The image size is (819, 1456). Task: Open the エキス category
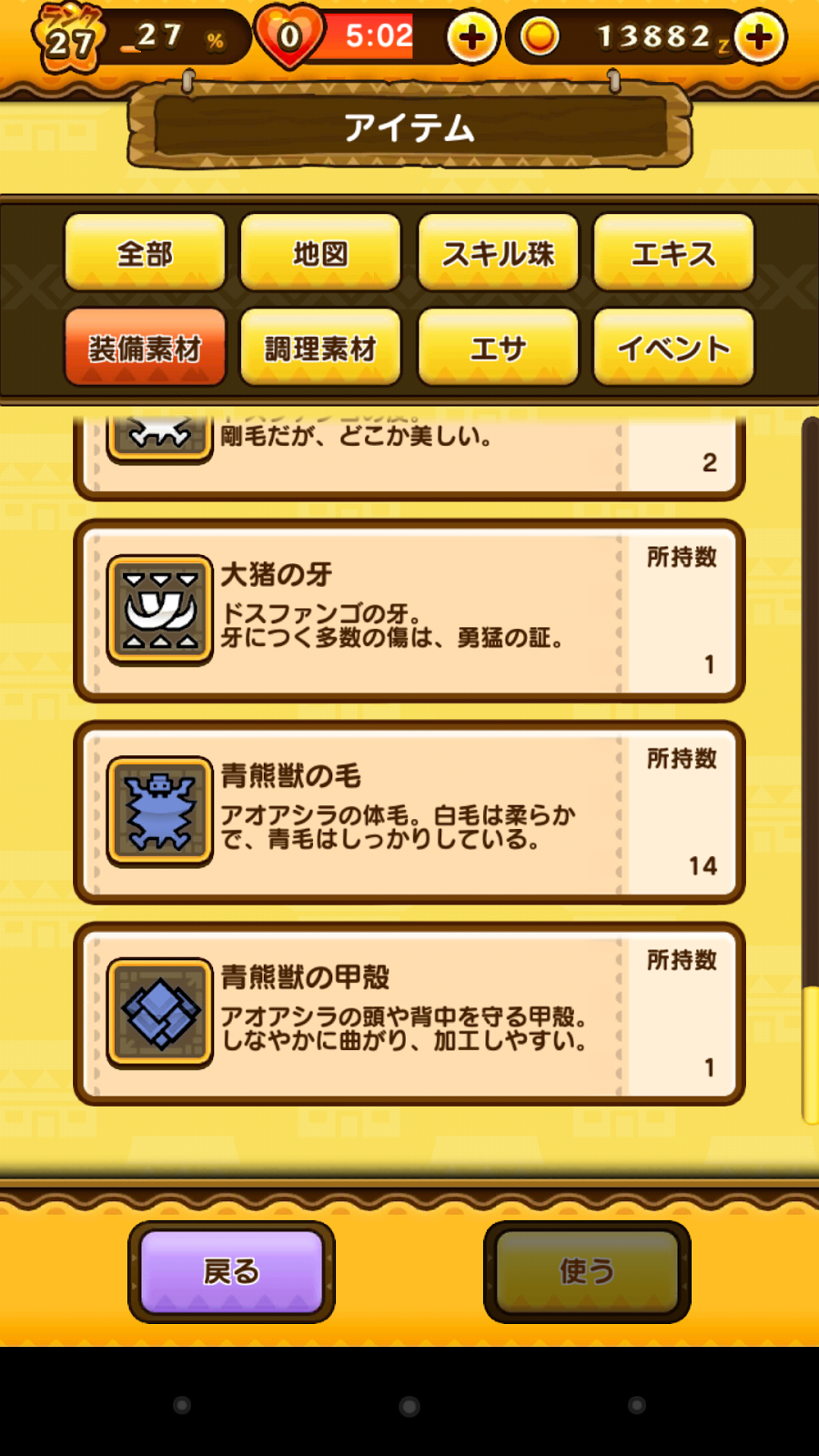pyautogui.click(x=673, y=253)
